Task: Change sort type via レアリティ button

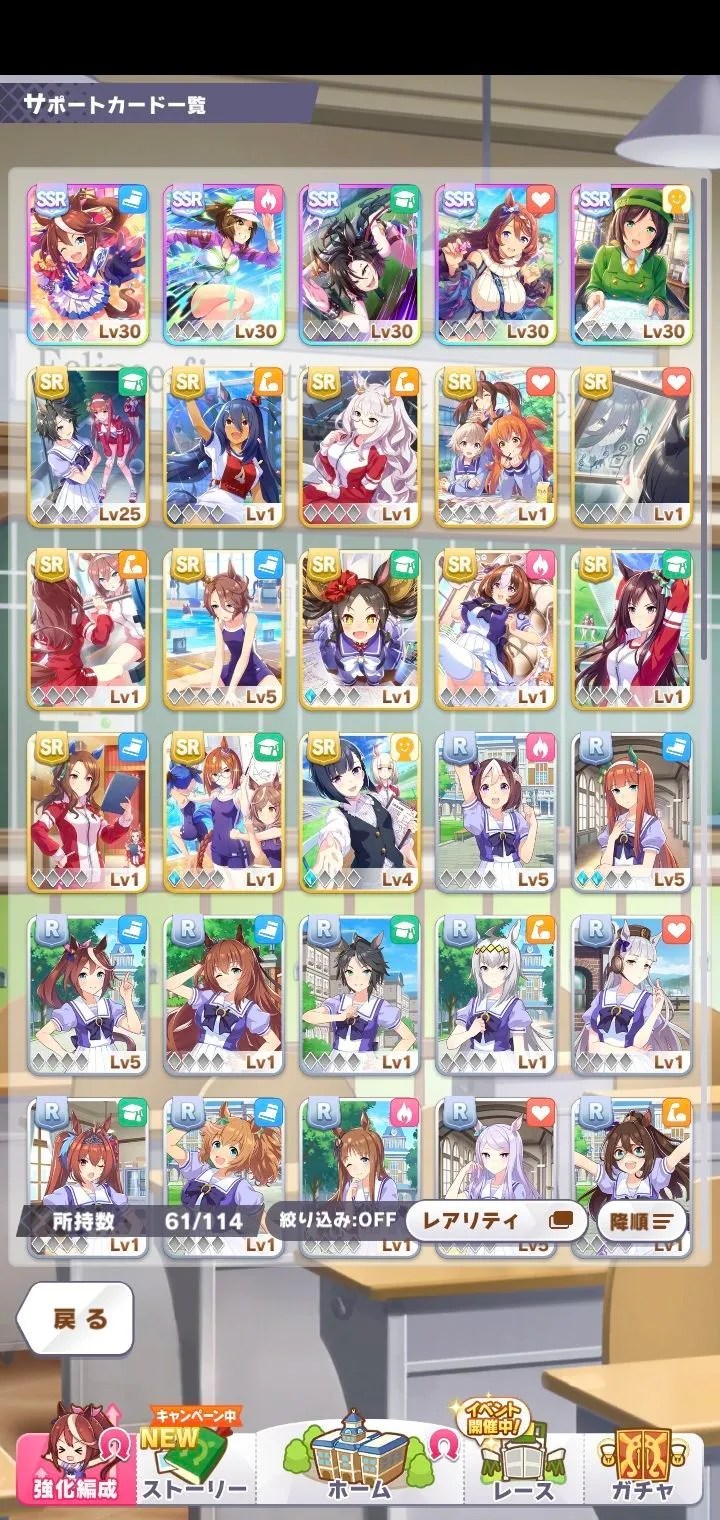Action: click(496, 1220)
